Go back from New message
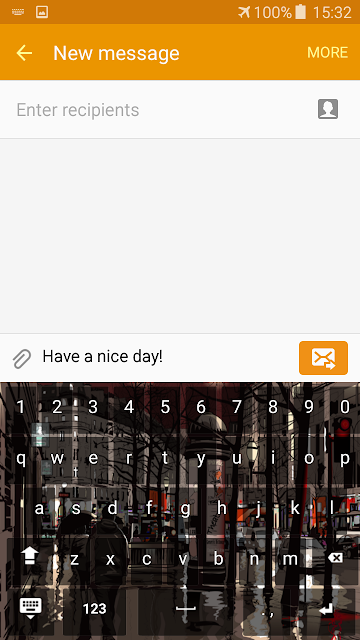The width and height of the screenshot is (360, 640). [24, 53]
